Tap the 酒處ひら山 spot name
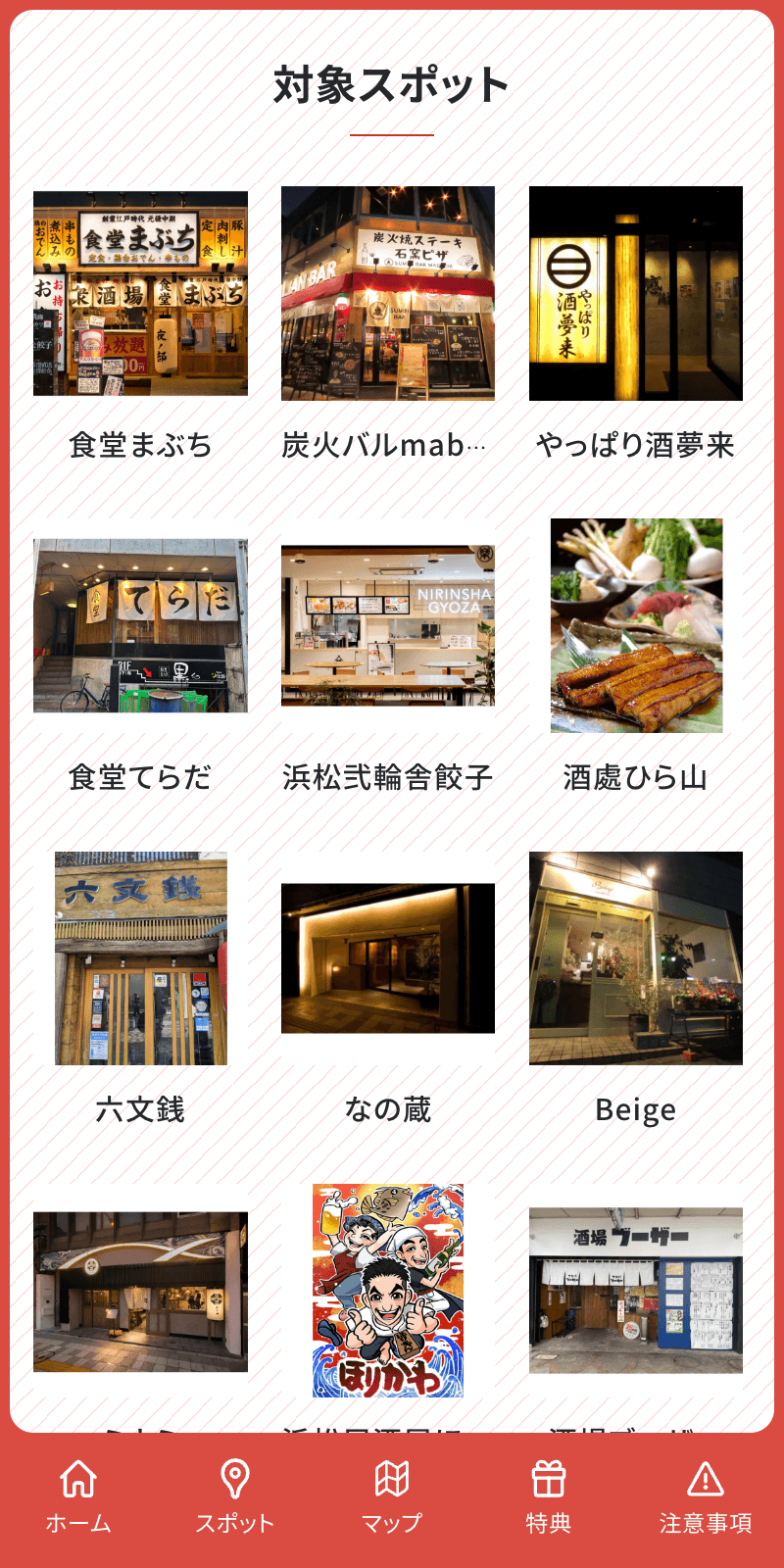The height and width of the screenshot is (1568, 784). (x=638, y=777)
